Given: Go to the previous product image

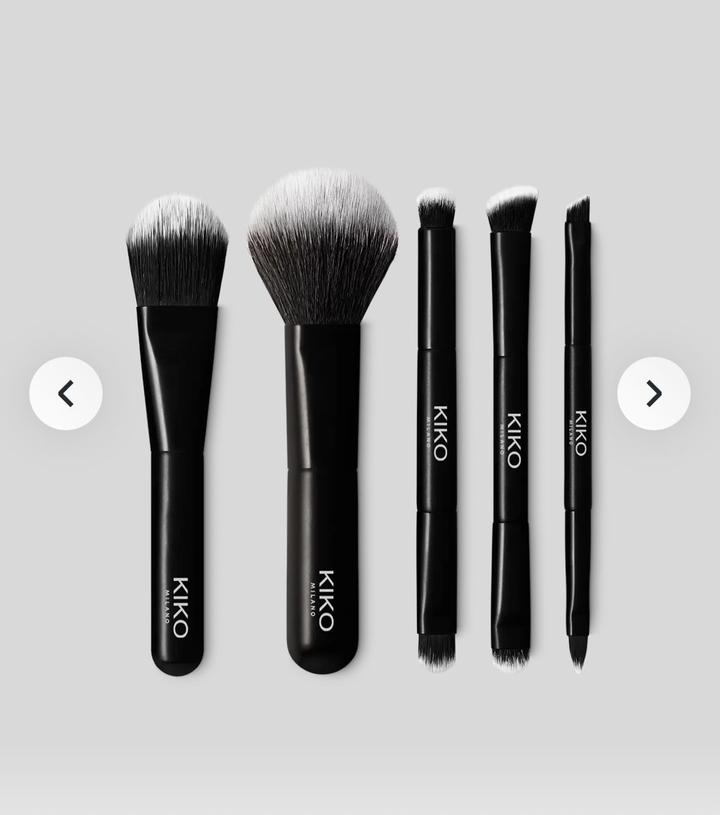Looking at the screenshot, I should tap(66, 394).
